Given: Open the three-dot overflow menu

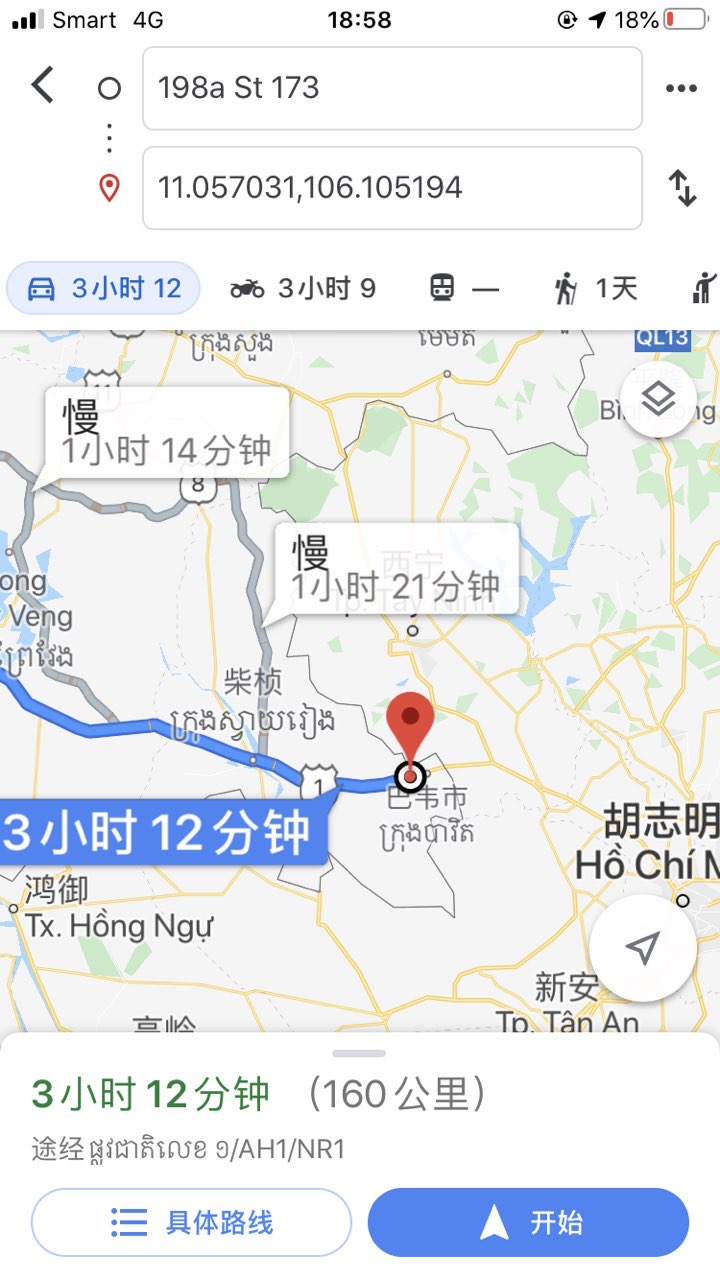Looking at the screenshot, I should (681, 88).
